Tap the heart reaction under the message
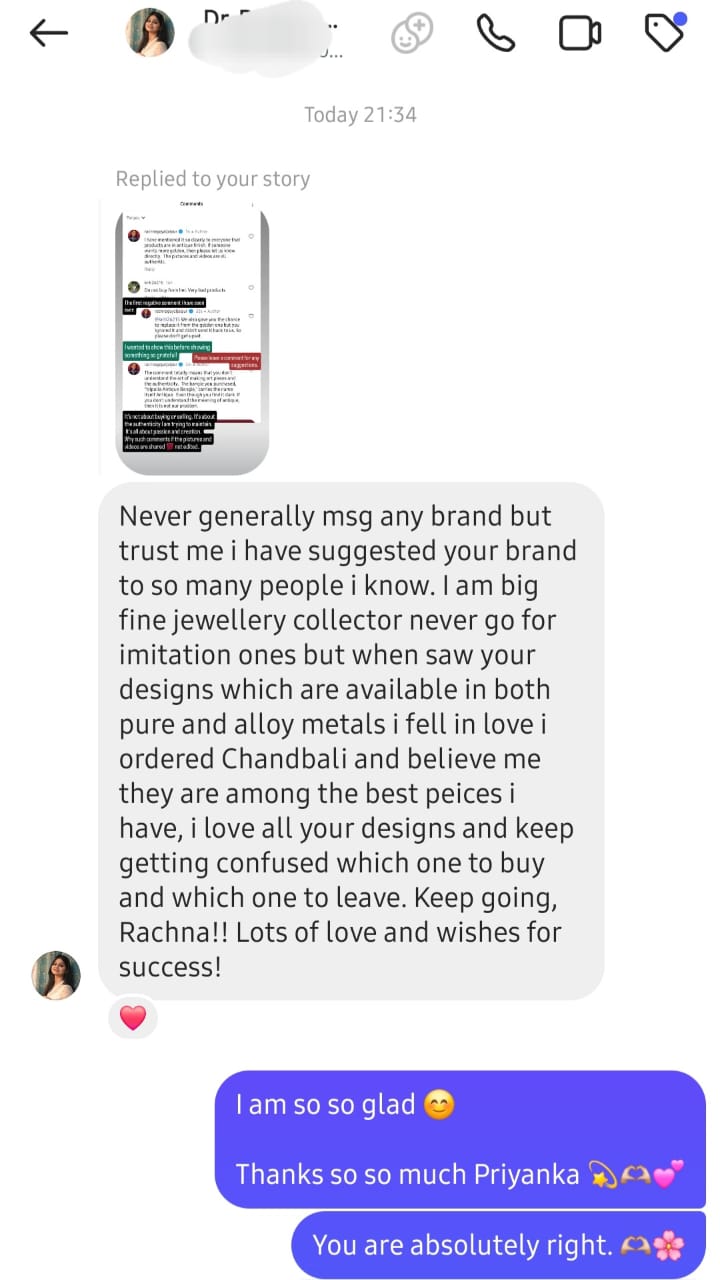The image size is (720, 1280). click(133, 1018)
